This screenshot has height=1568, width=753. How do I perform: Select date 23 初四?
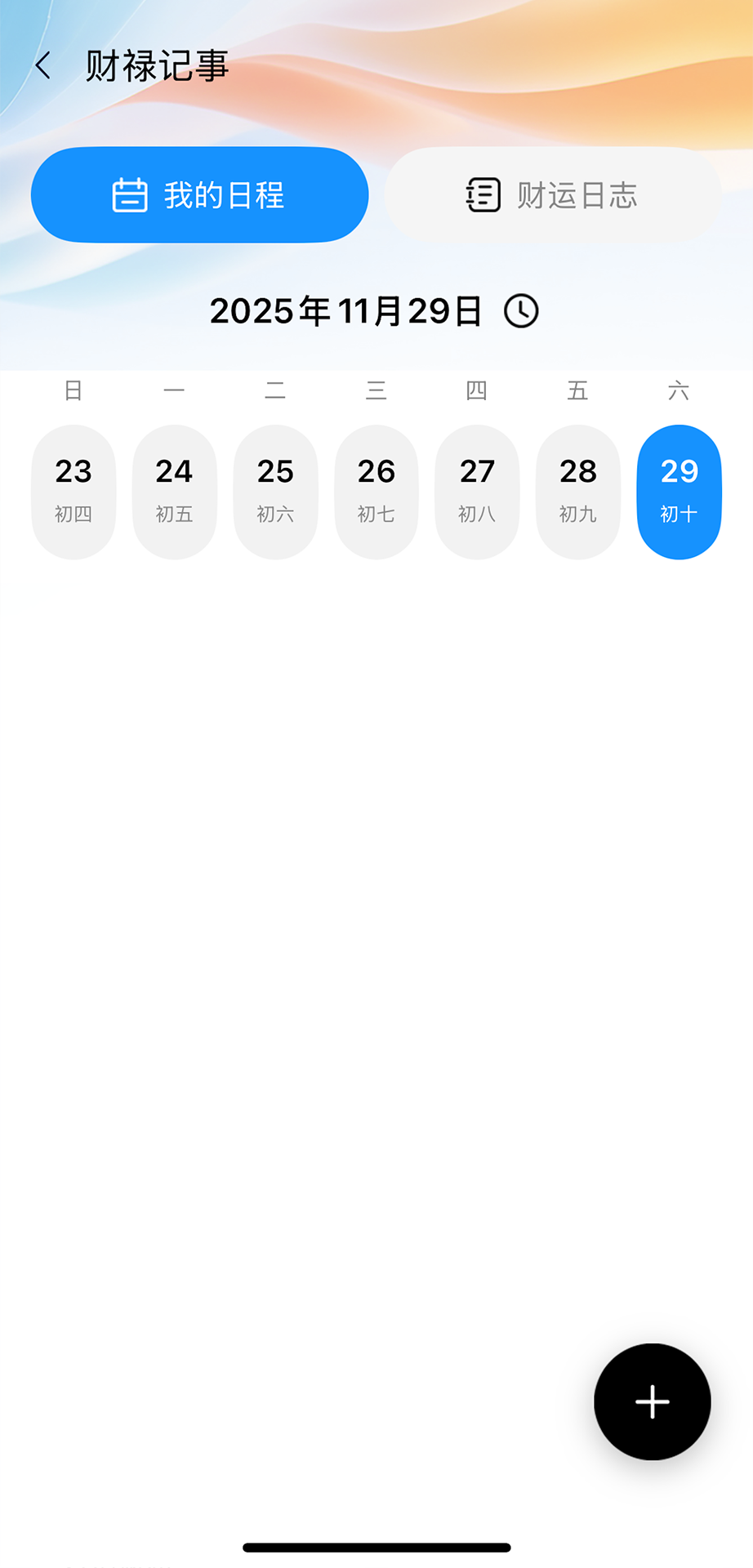74,492
